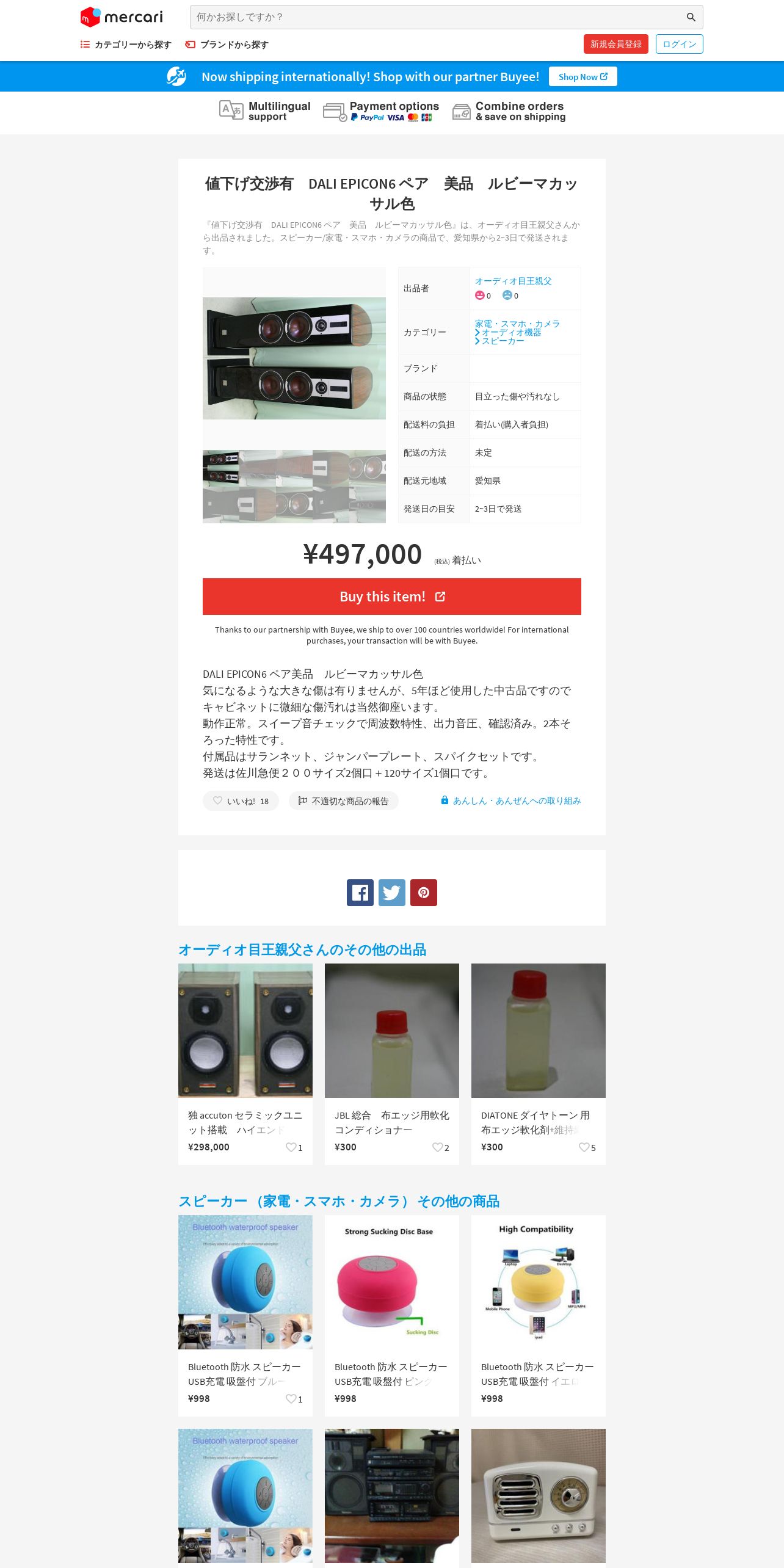Like the item with いいね! button
784x1568 pixels.
(241, 801)
